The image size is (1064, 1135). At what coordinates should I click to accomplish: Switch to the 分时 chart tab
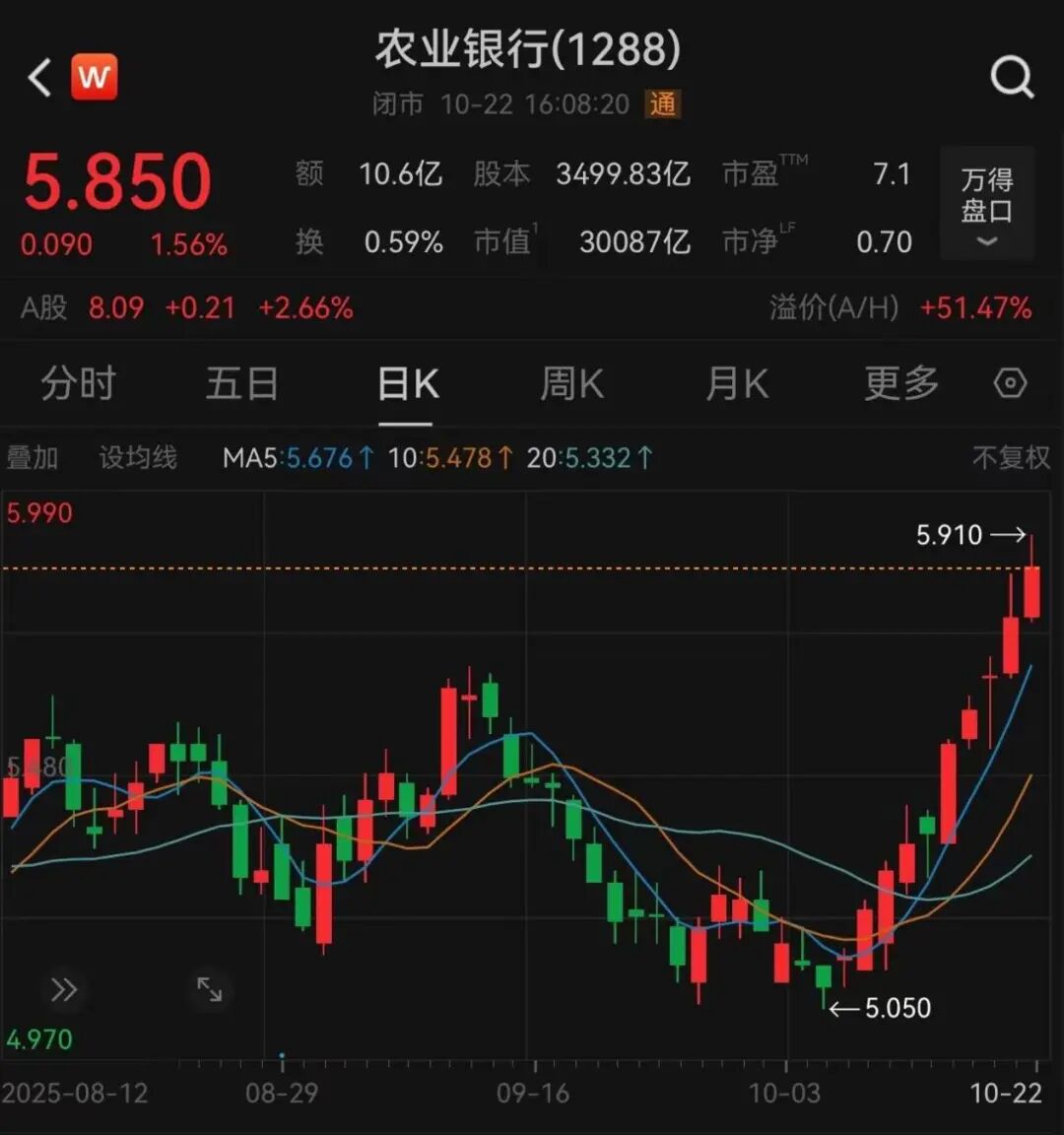[x=78, y=383]
